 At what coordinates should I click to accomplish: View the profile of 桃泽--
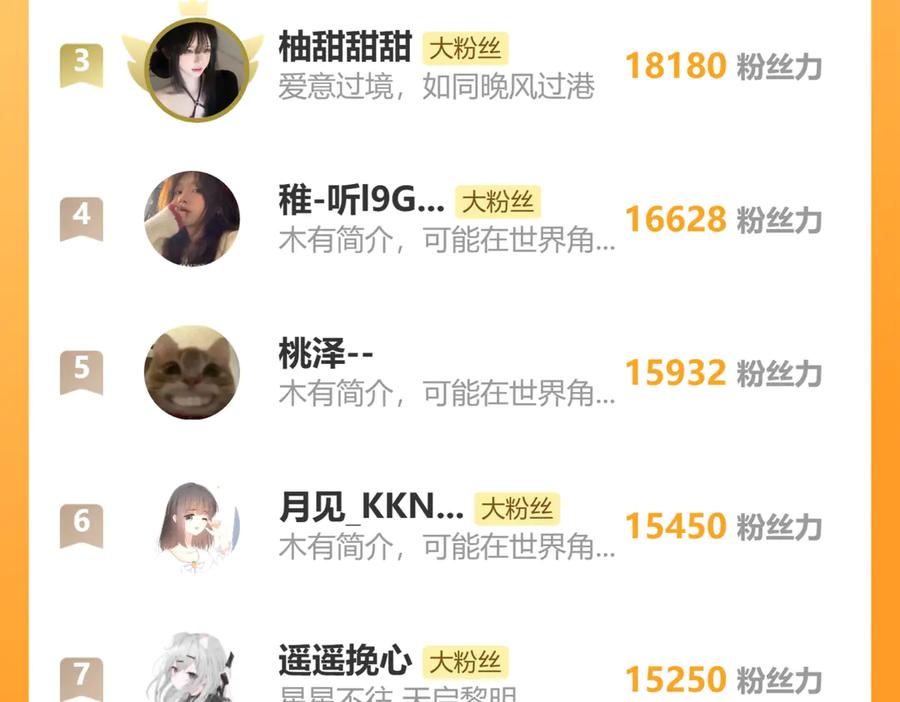449,372
